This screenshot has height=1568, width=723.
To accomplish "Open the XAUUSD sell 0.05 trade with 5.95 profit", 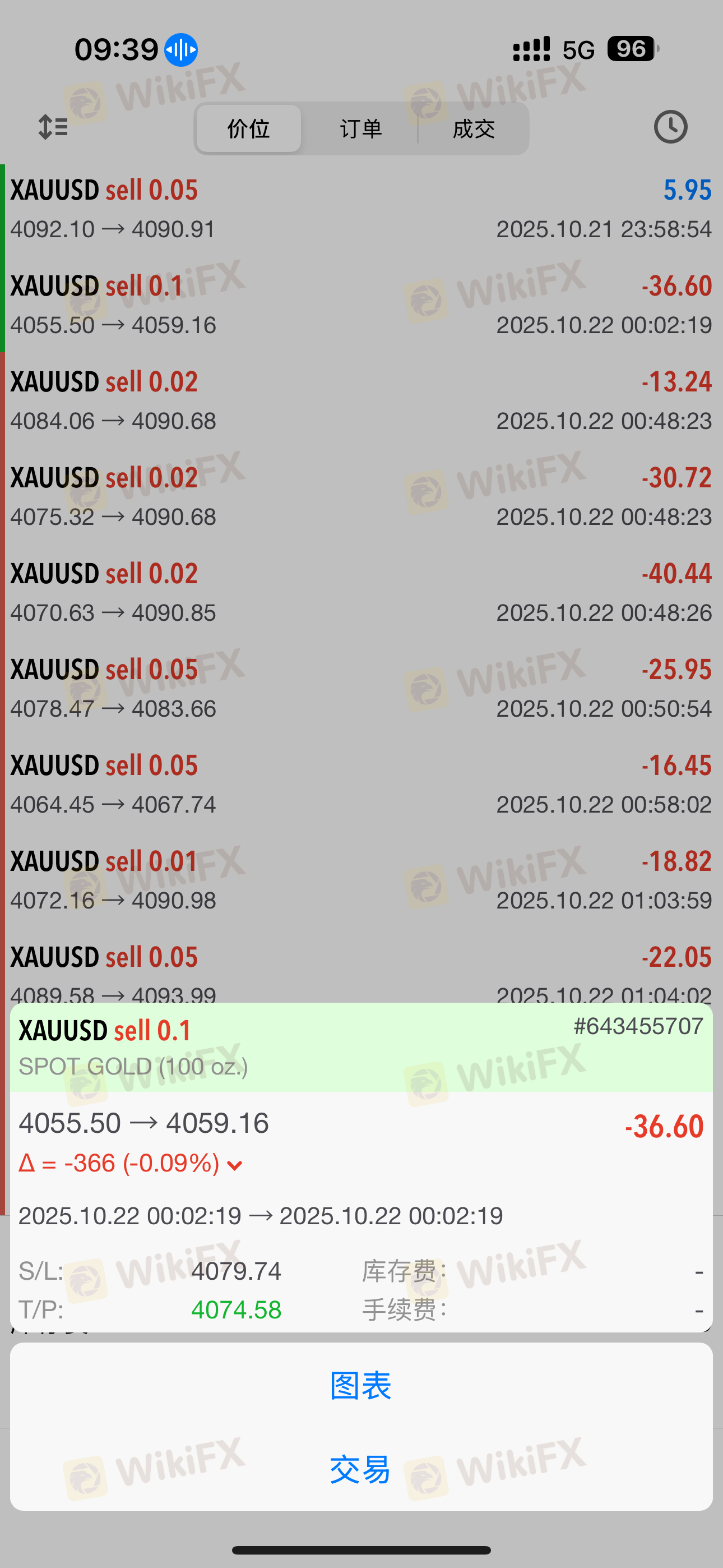I will click(360, 209).
